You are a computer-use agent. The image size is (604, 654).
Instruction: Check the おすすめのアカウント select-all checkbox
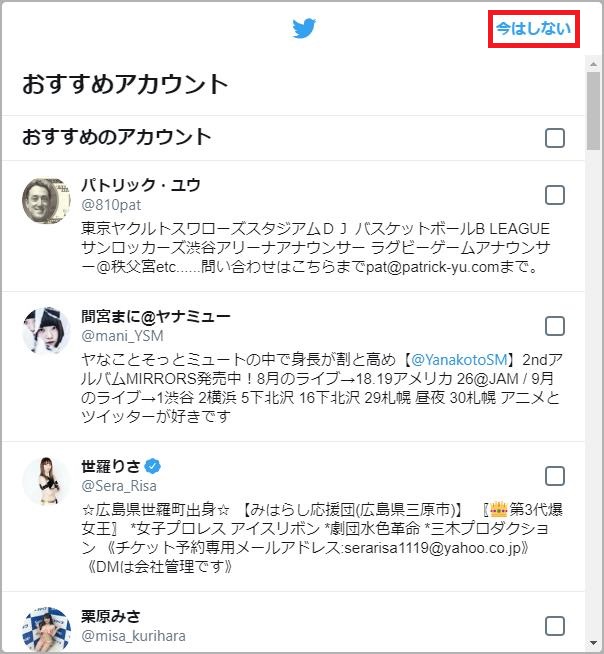tap(555, 138)
